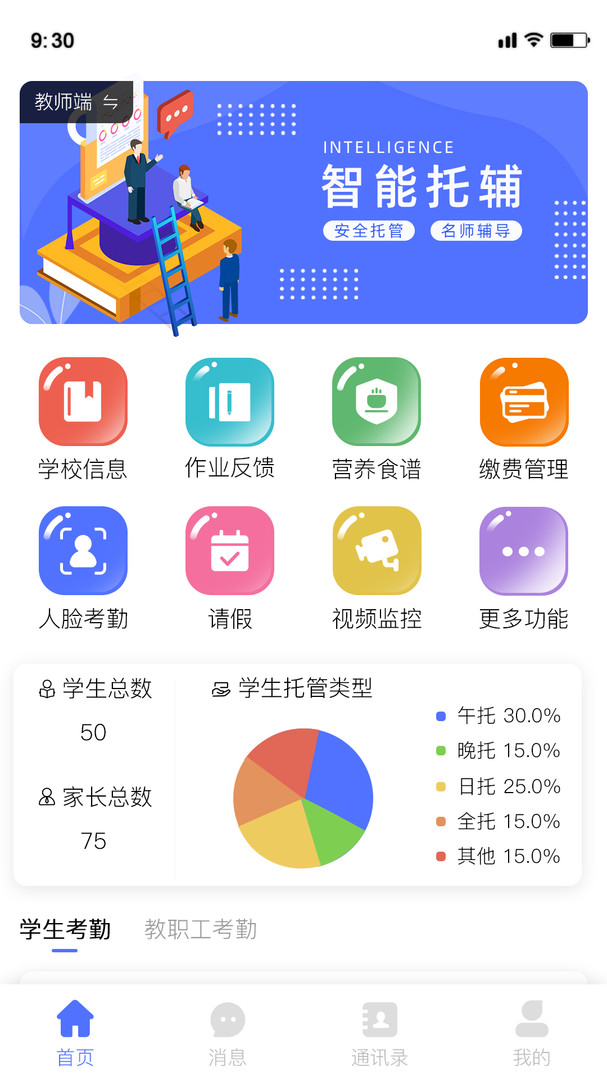Switch to the 消息 tab
Image resolution: width=607 pixels, height=1080 pixels.
(x=227, y=1032)
